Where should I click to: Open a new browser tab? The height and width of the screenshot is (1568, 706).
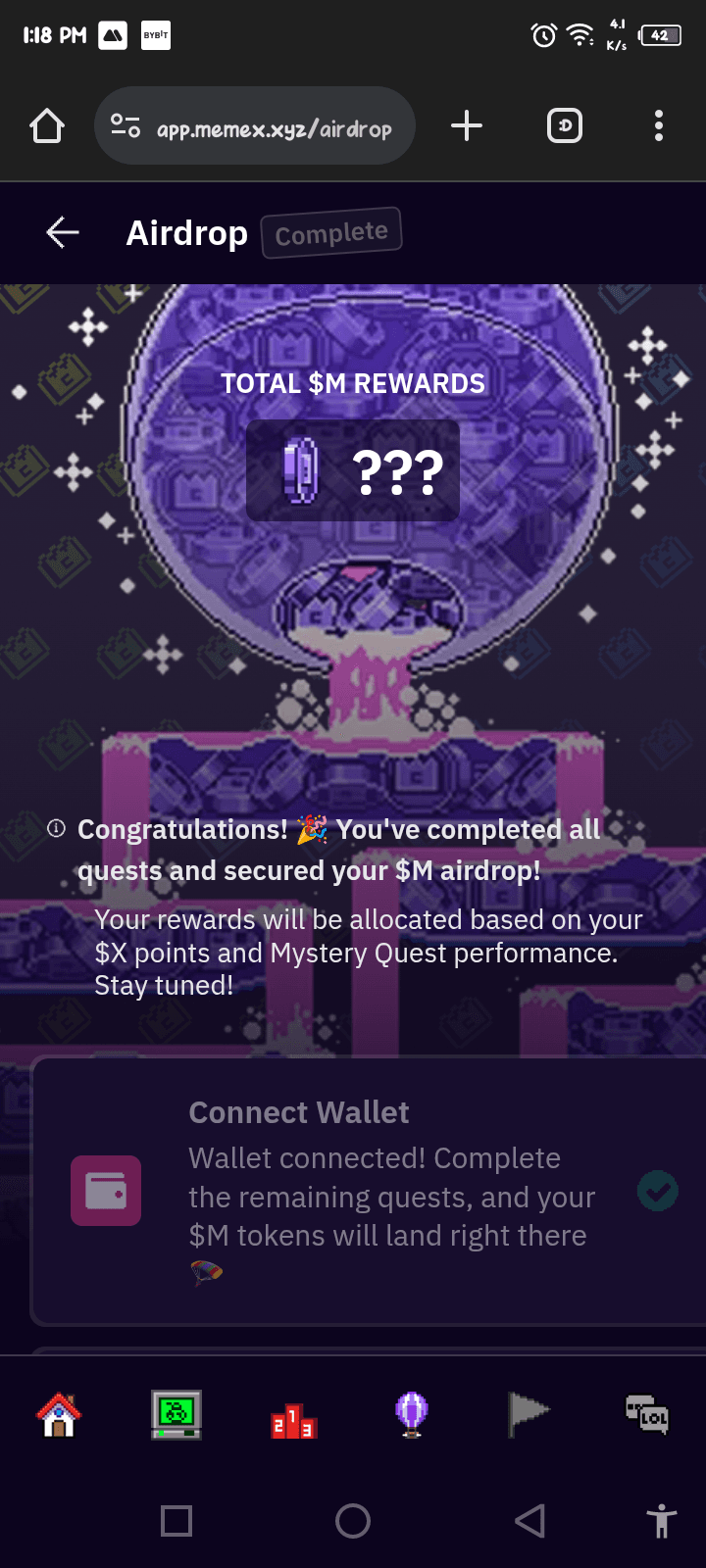[x=467, y=126]
